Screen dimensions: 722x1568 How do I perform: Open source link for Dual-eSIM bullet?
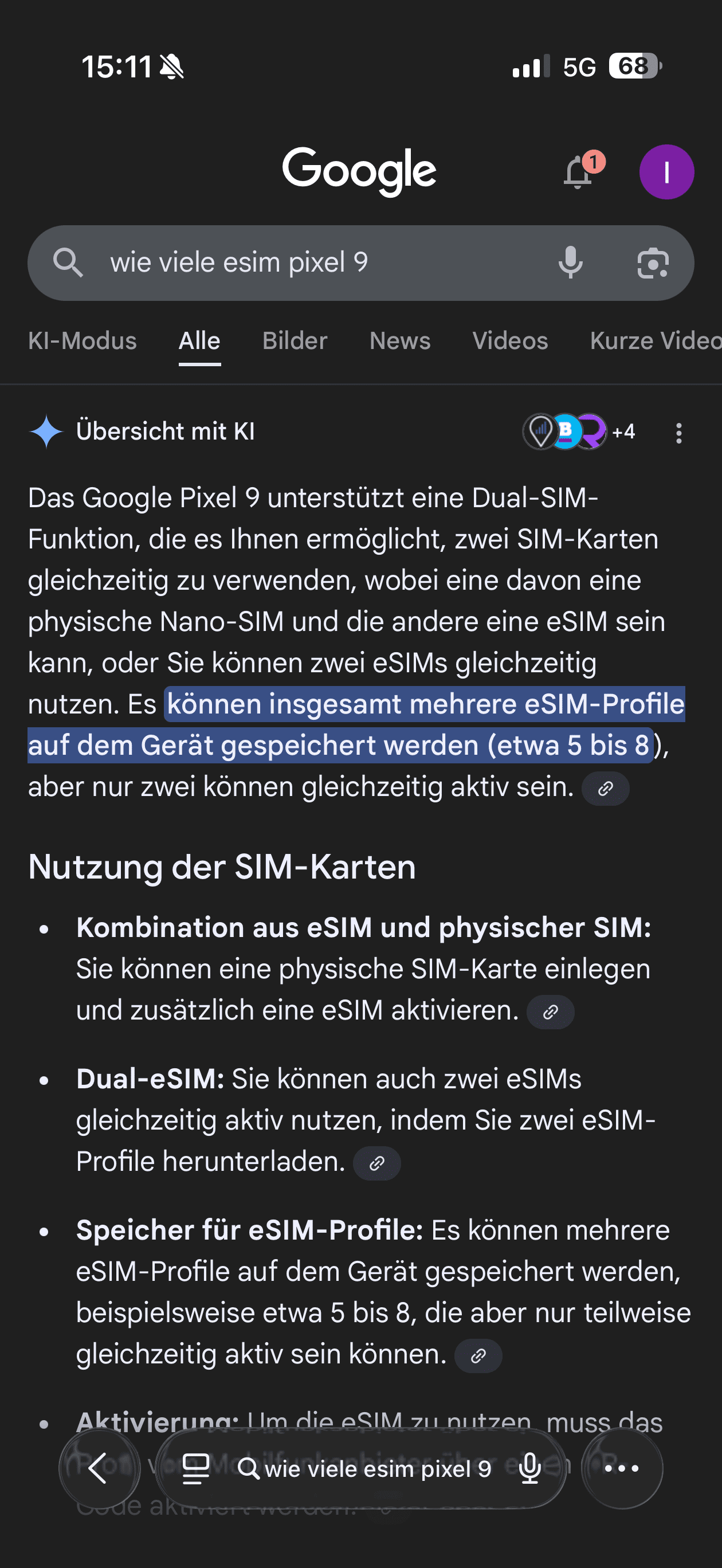coord(377,1163)
